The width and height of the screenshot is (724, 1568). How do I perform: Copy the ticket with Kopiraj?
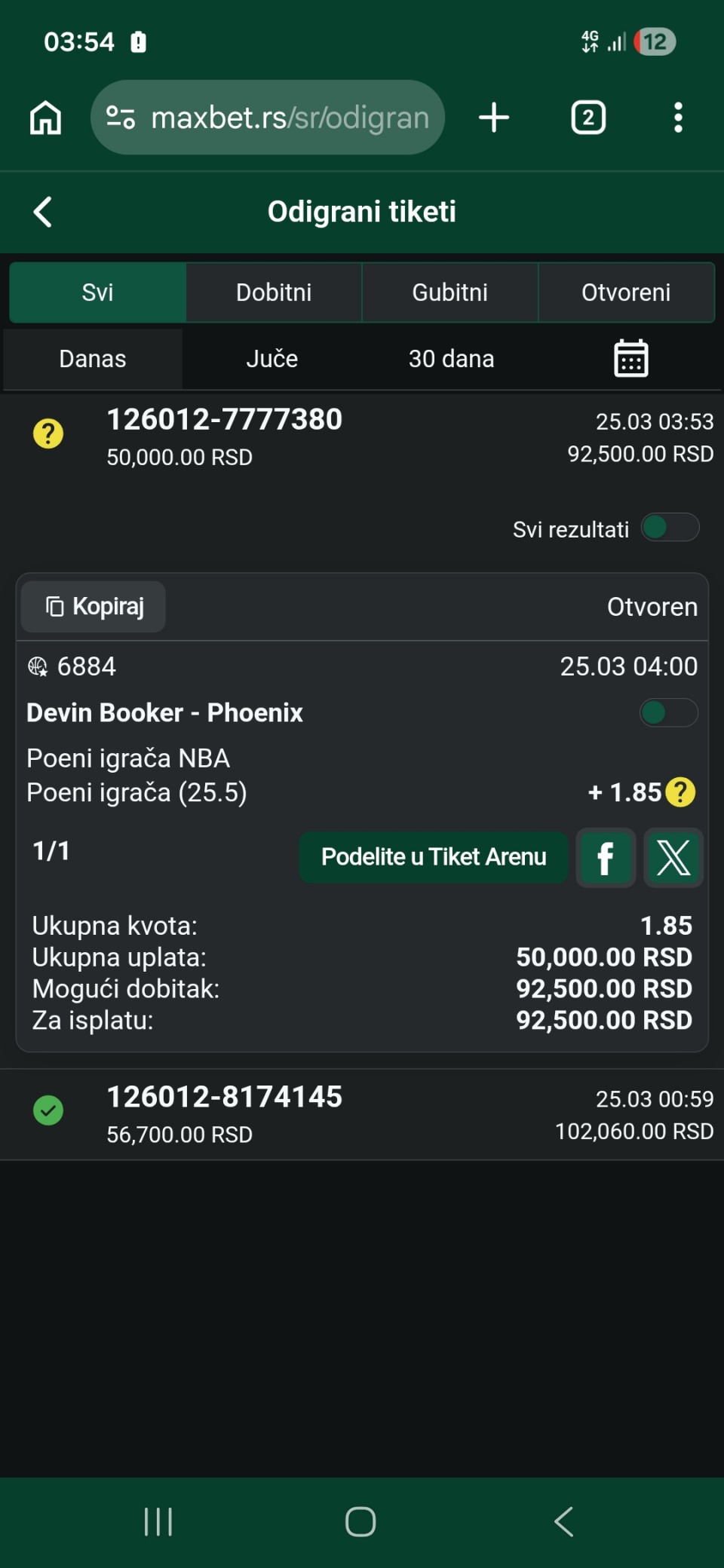coord(94,607)
